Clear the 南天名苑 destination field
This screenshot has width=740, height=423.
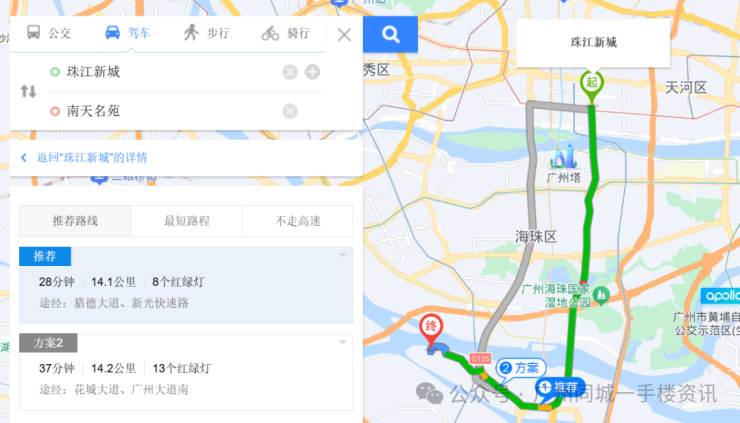click(x=290, y=111)
